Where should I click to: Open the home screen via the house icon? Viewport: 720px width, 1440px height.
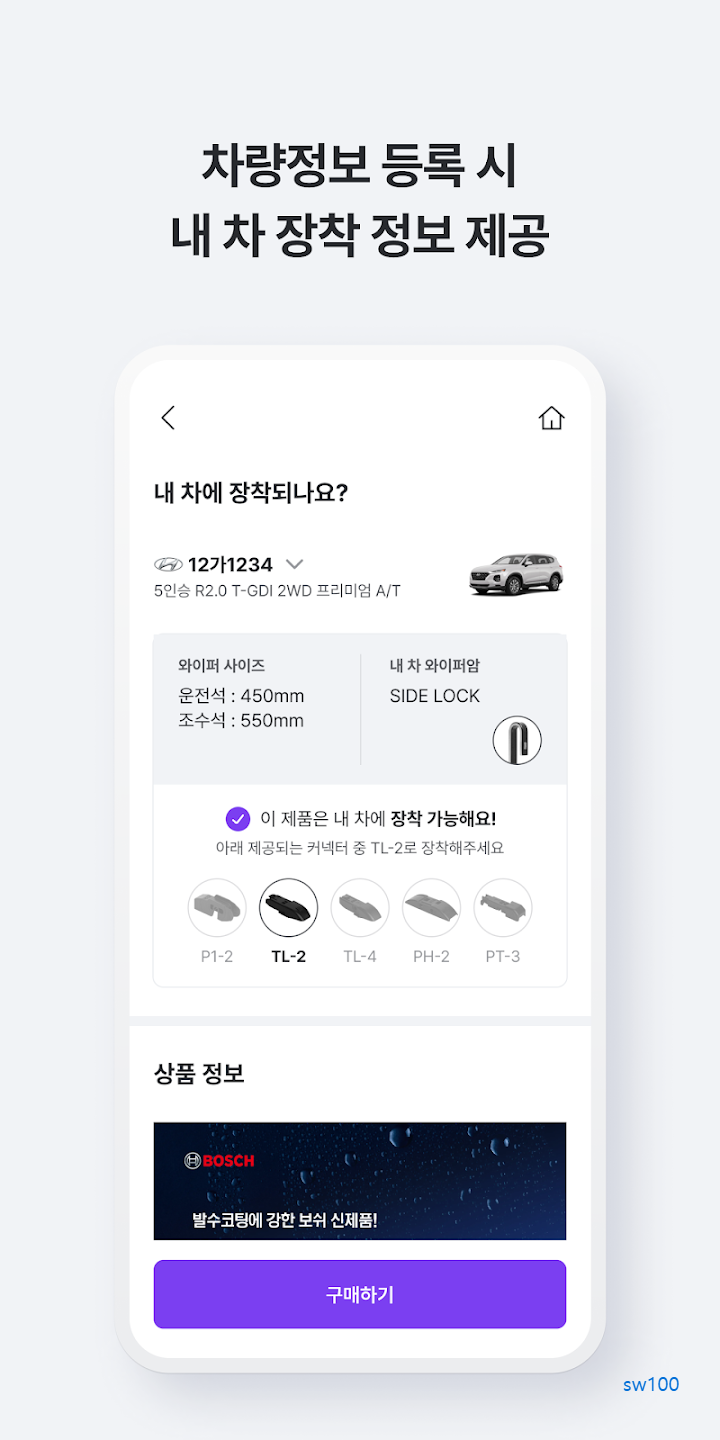click(552, 418)
